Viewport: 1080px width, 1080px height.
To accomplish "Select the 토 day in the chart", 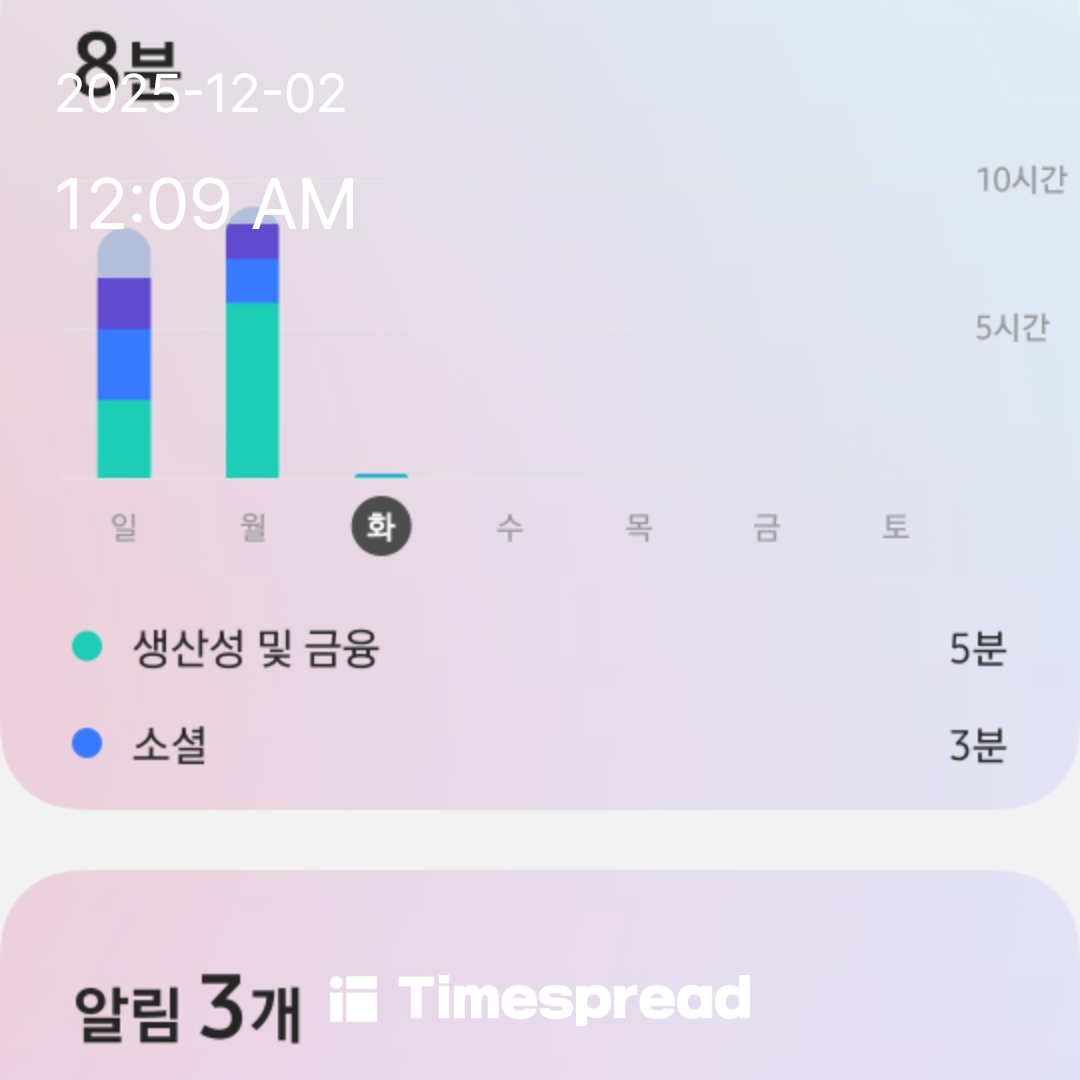I will coord(895,527).
